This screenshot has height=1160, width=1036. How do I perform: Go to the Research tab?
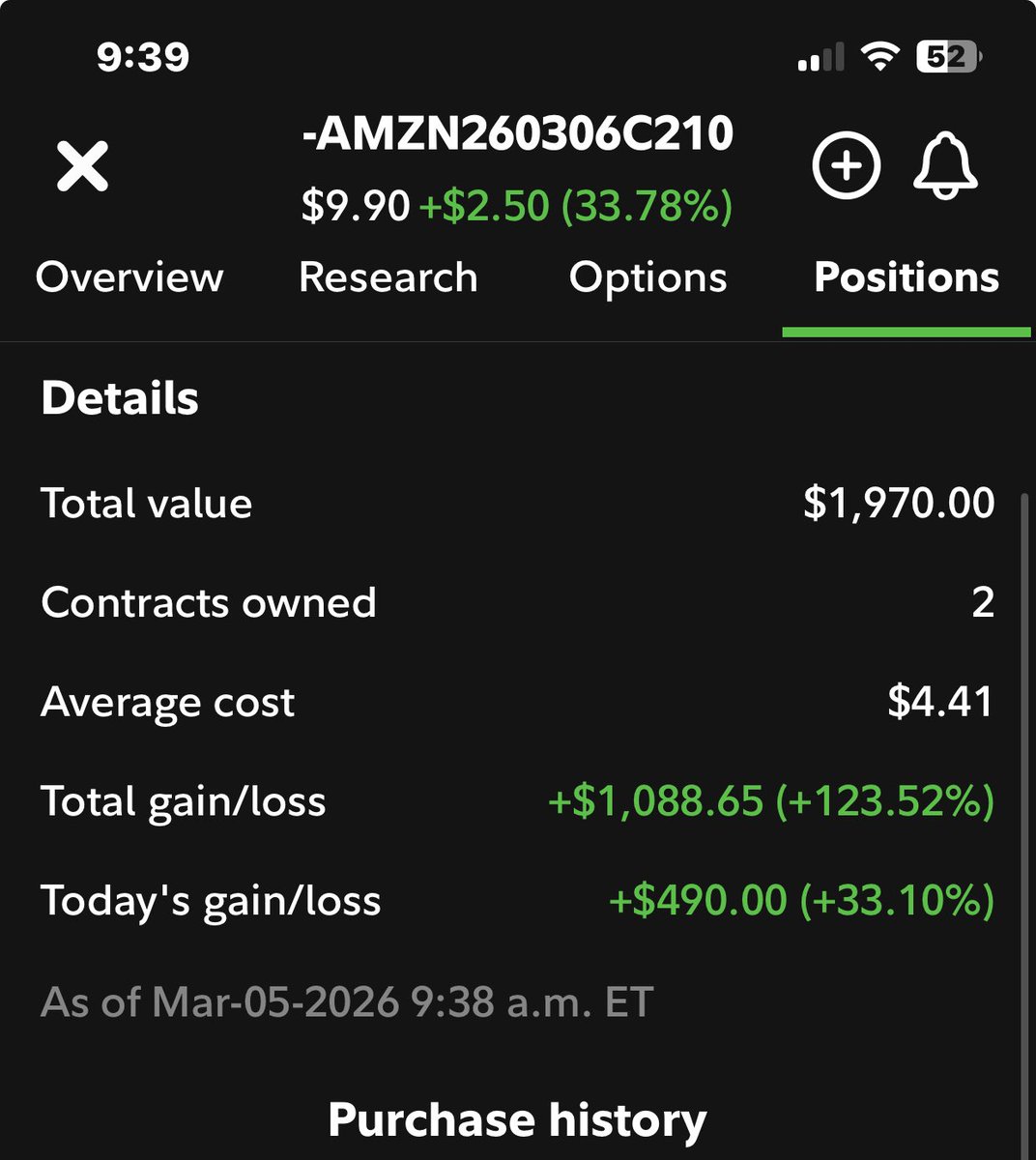388,277
